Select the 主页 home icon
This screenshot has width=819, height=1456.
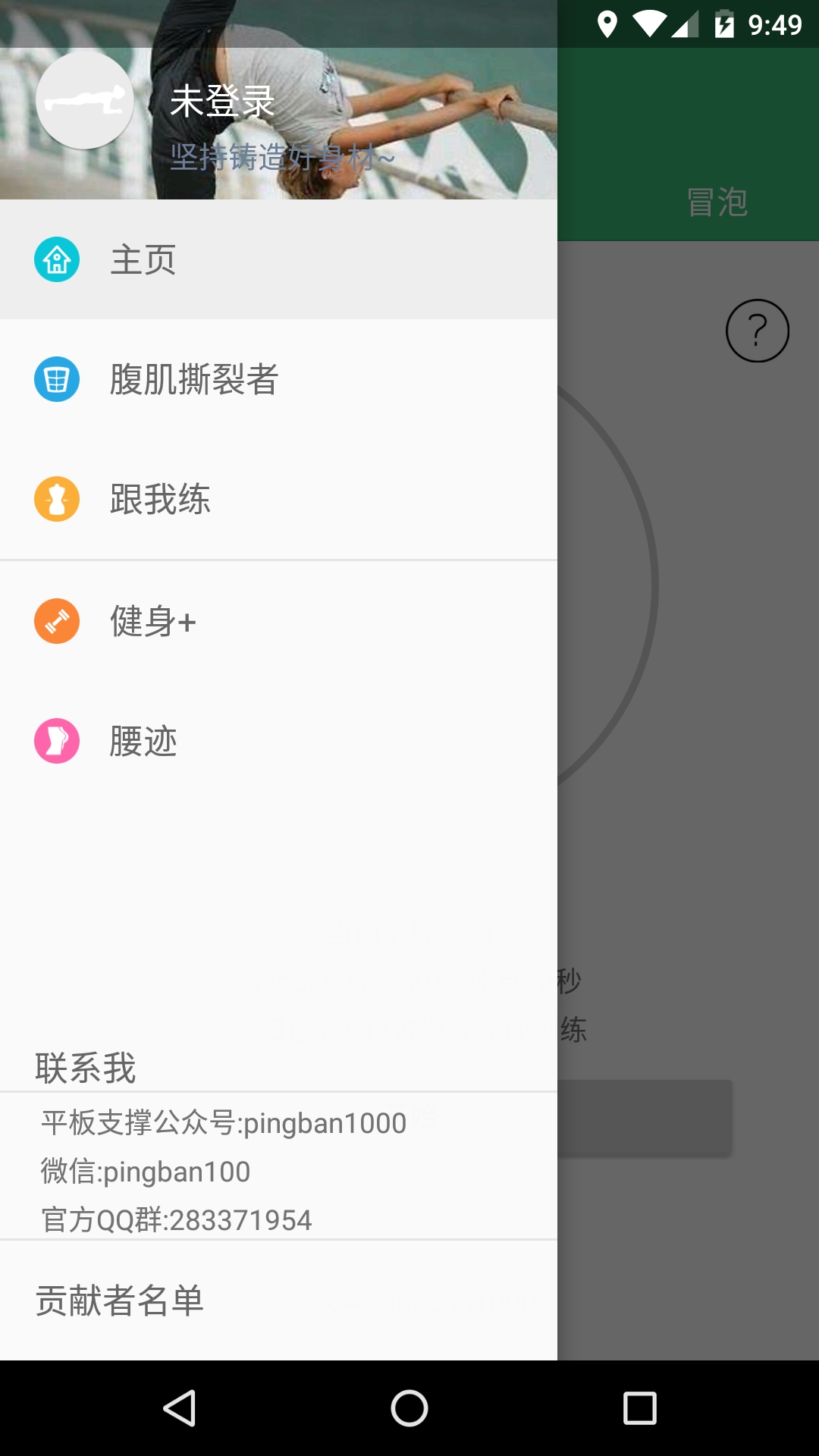(x=56, y=261)
